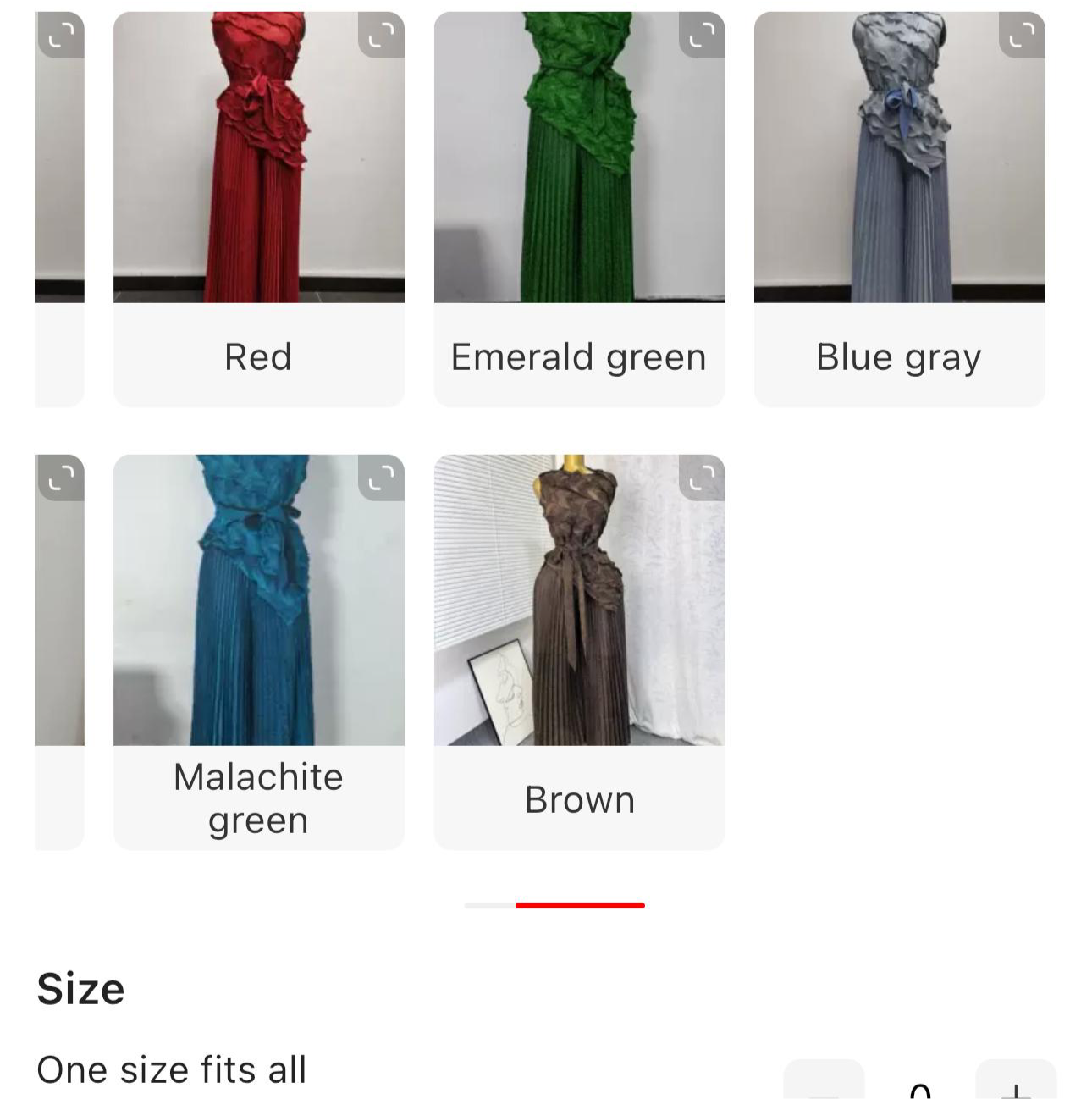
Task: Expand the Blue gray outfit image
Action: click(1022, 35)
